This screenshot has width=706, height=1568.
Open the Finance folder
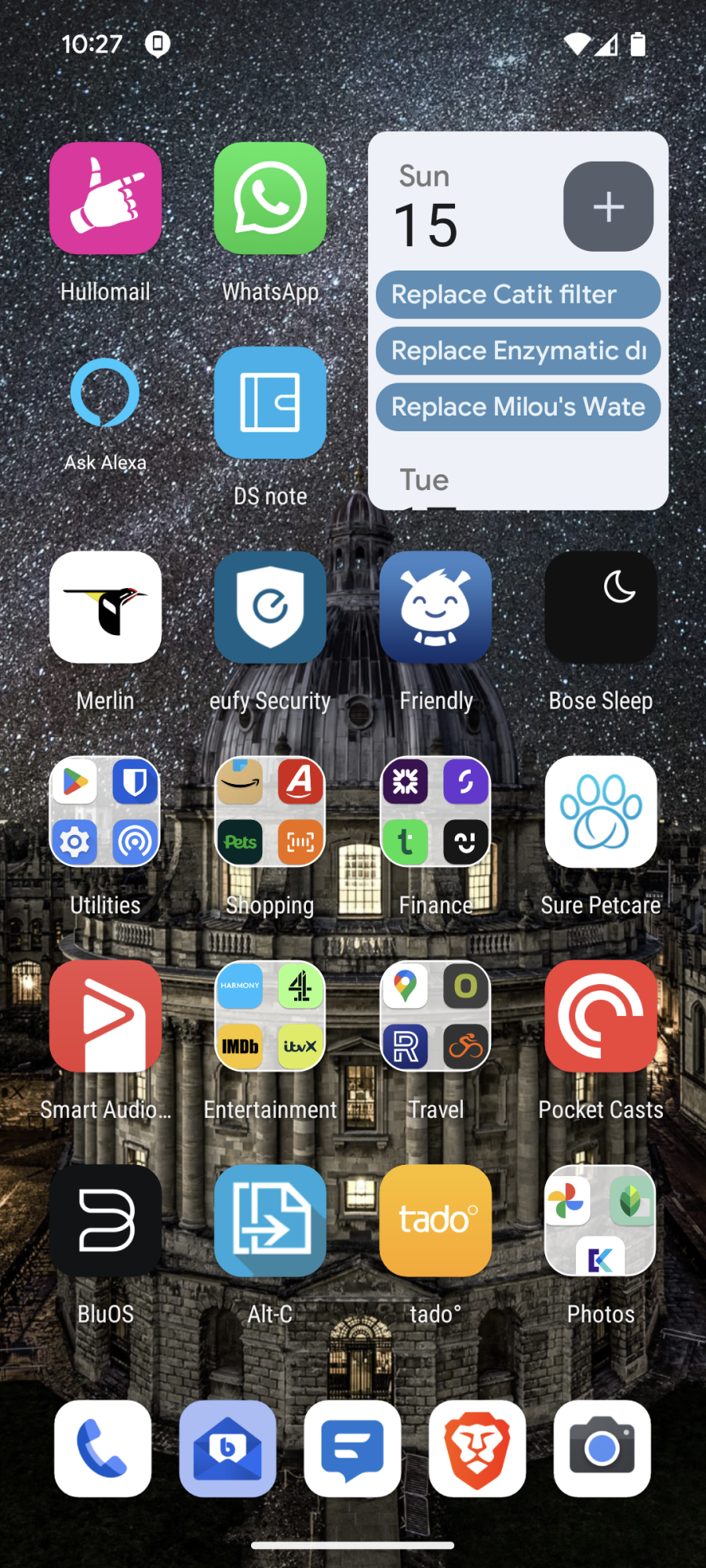[x=435, y=812]
